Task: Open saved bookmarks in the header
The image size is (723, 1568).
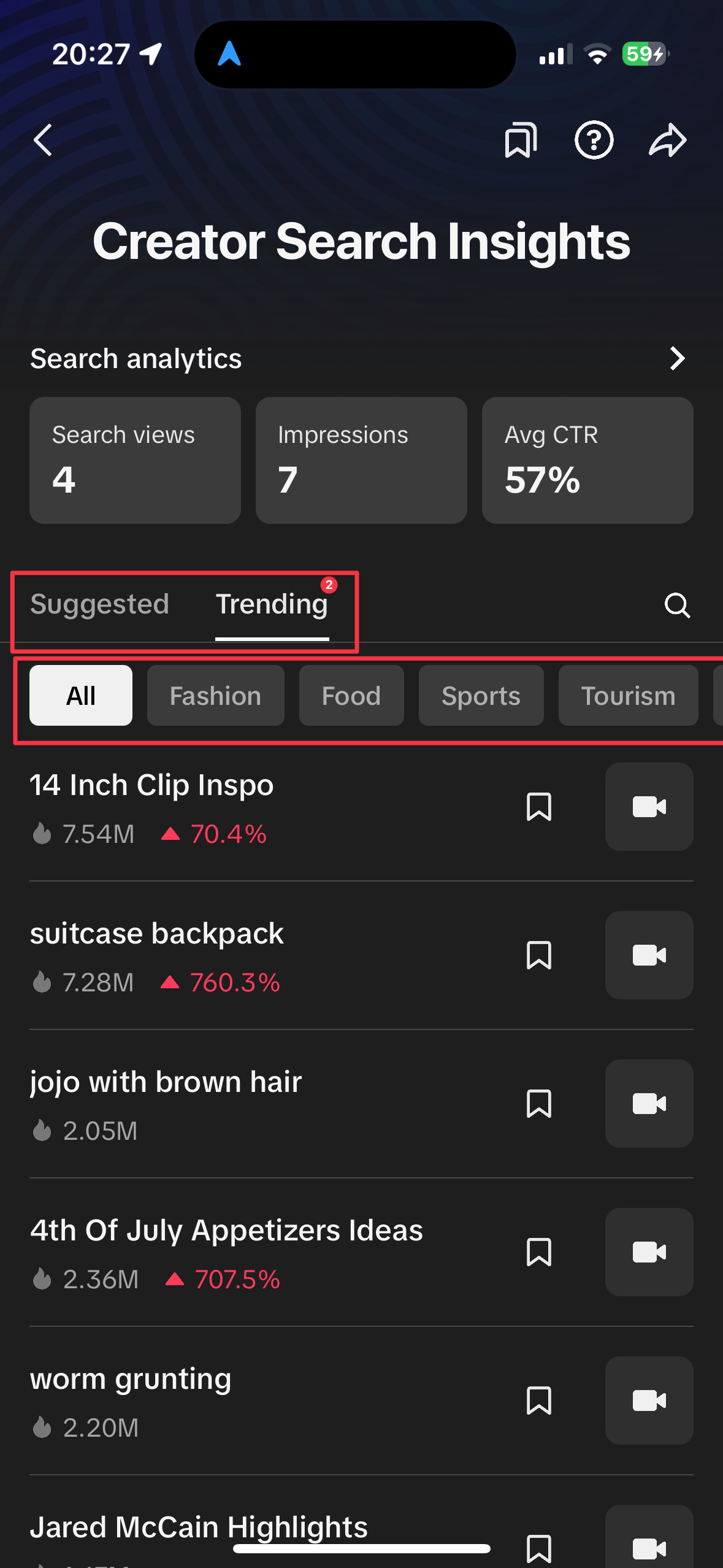Action: pyautogui.click(x=521, y=140)
